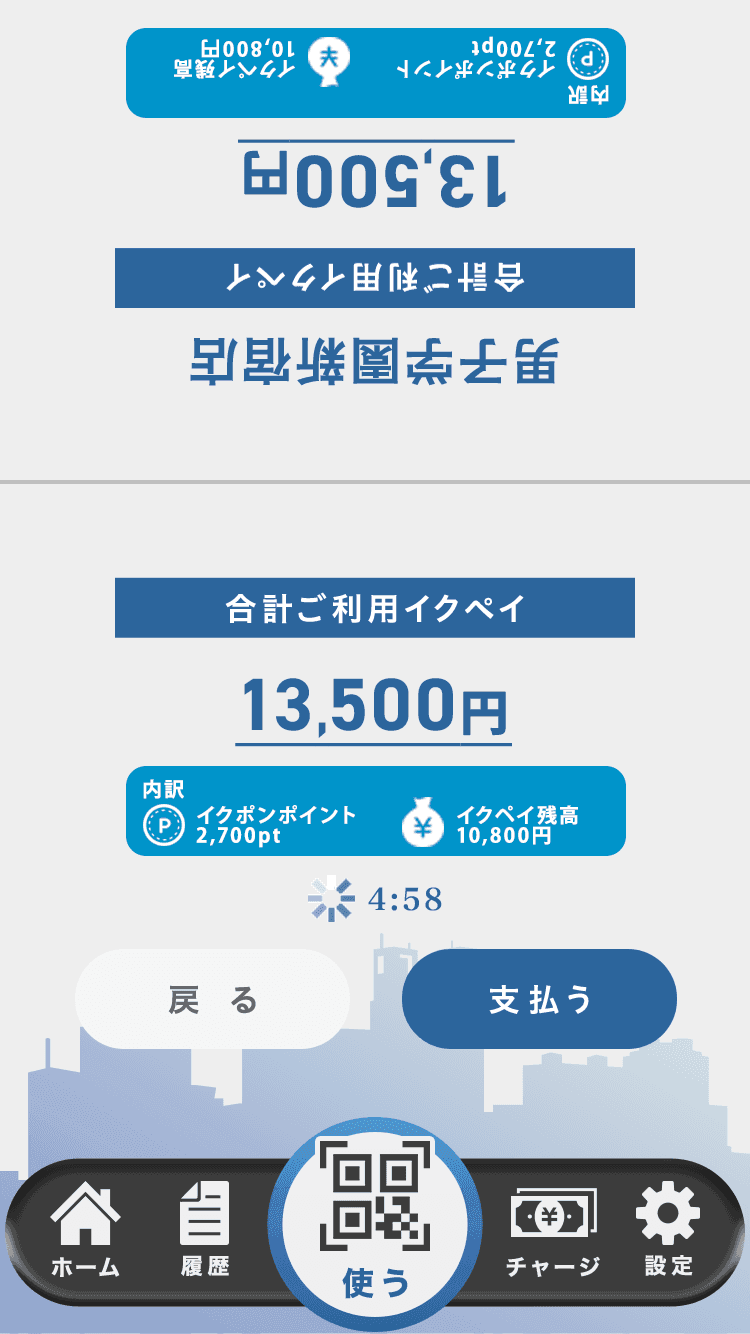This screenshot has width=750, height=1334.
Task: Open the 履歴 history tab
Action: tap(205, 1229)
